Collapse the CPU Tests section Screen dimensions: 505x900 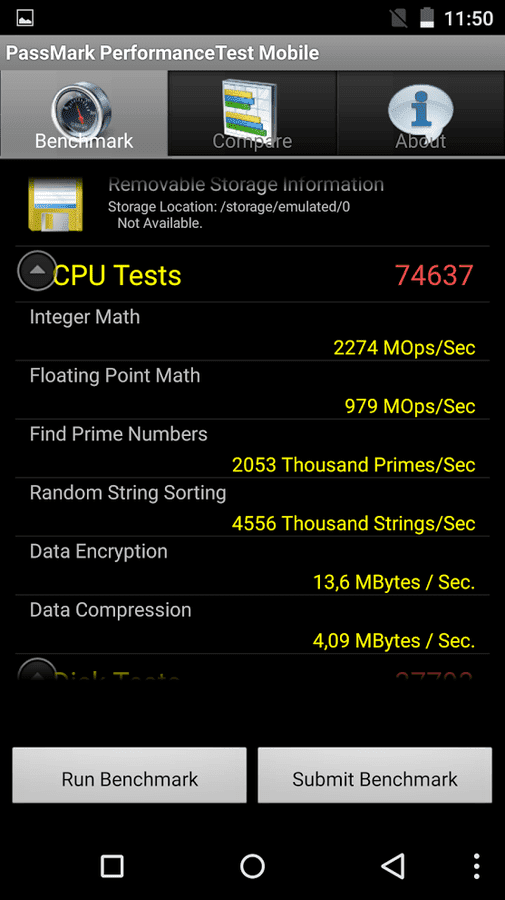[x=37, y=270]
